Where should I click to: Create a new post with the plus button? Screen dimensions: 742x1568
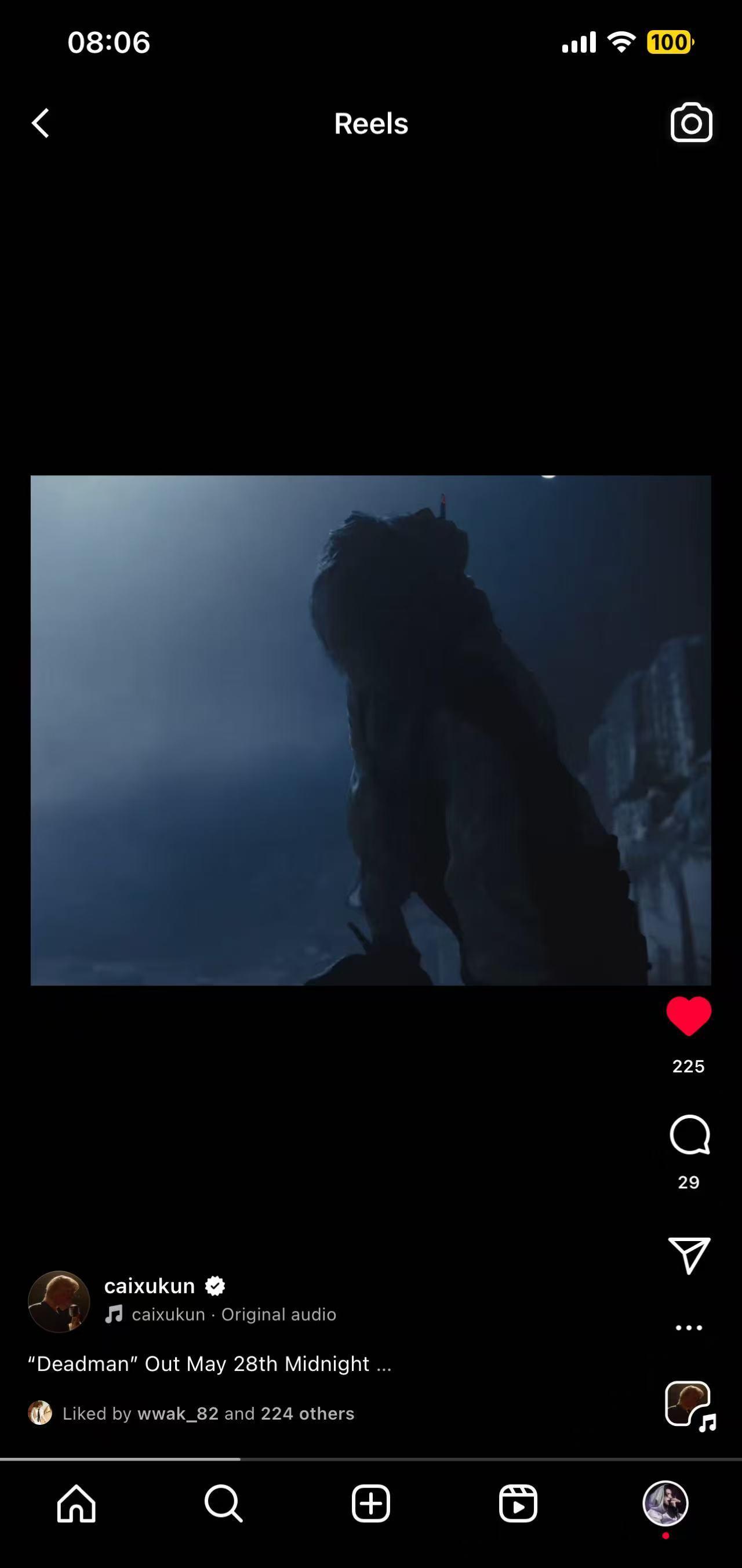point(370,1504)
